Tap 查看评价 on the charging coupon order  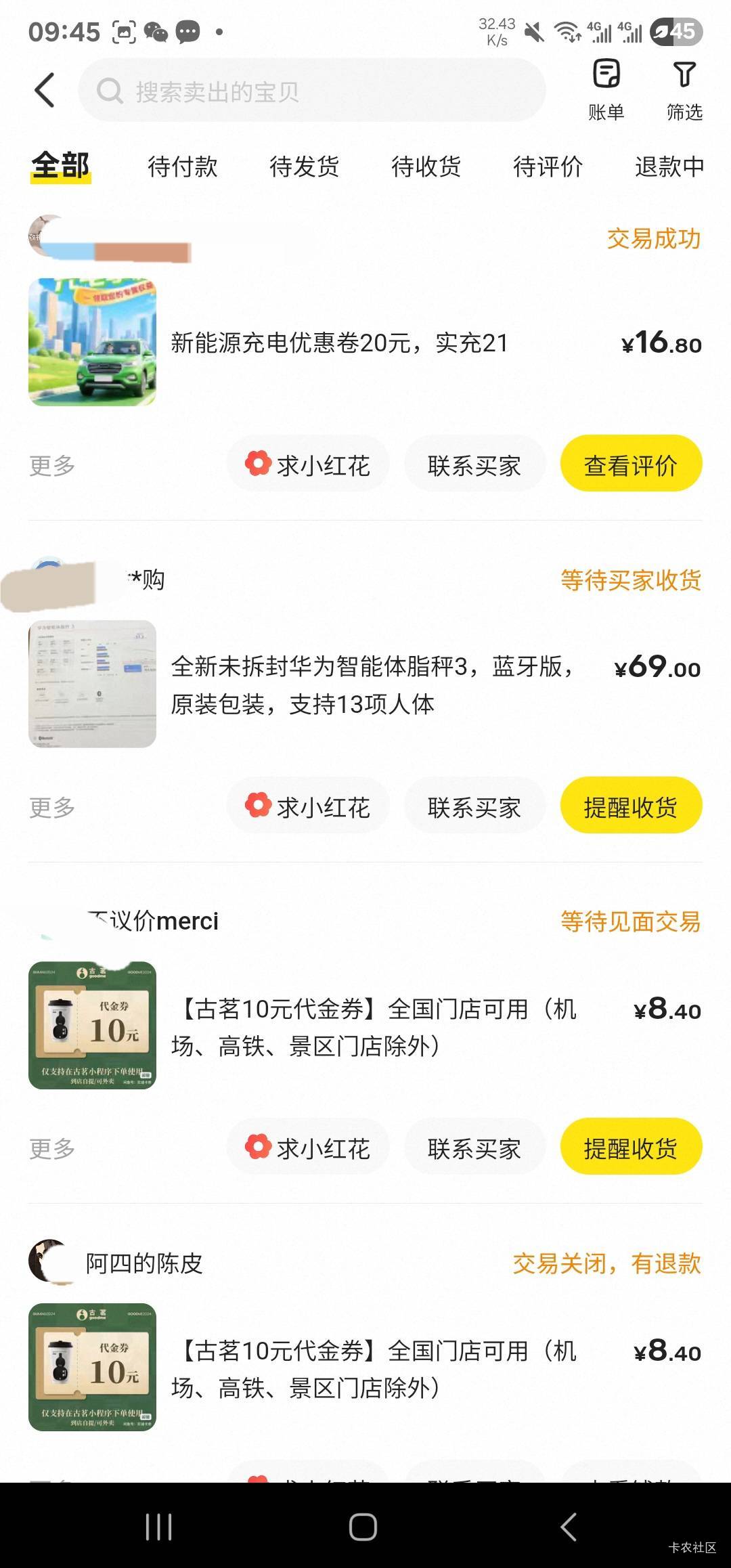tap(631, 465)
